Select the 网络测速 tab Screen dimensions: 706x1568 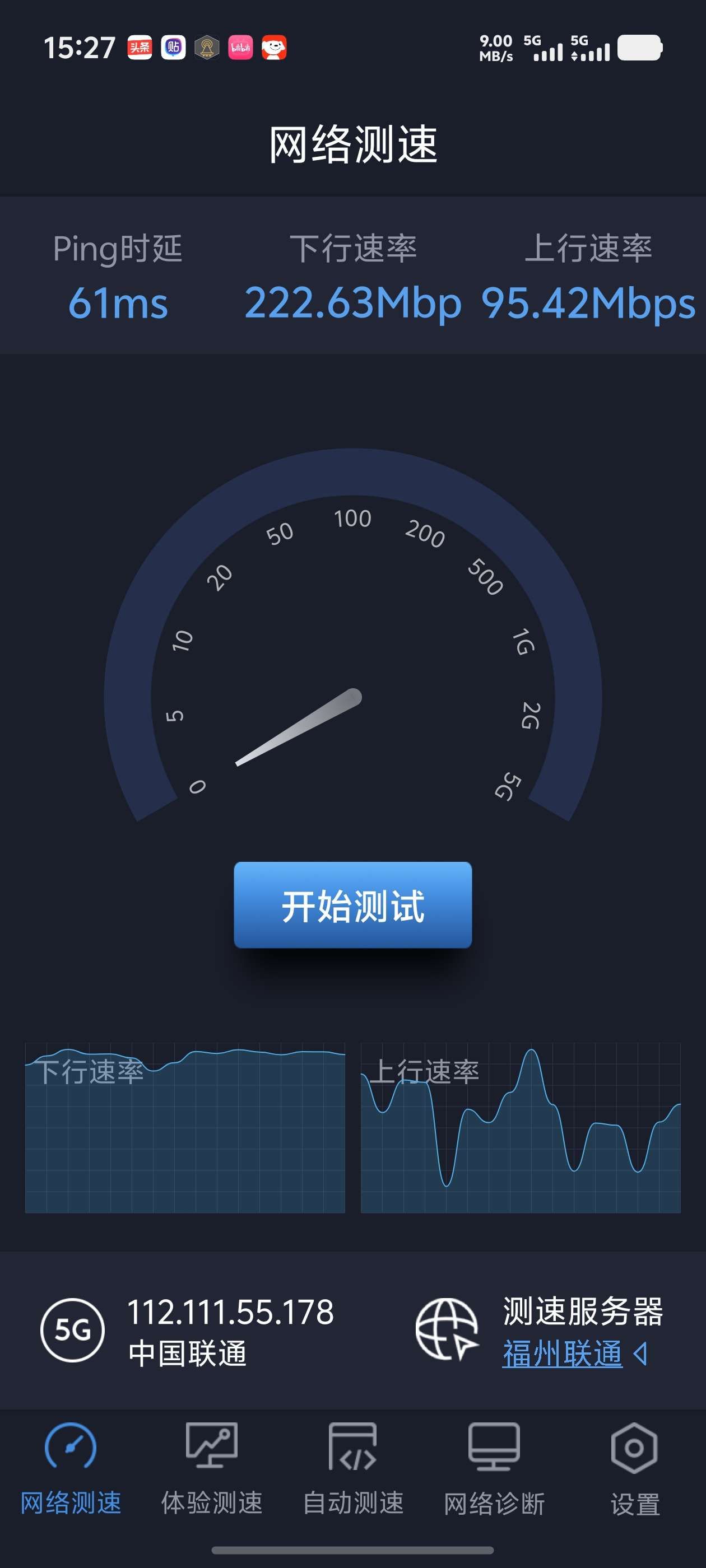coord(71,1468)
